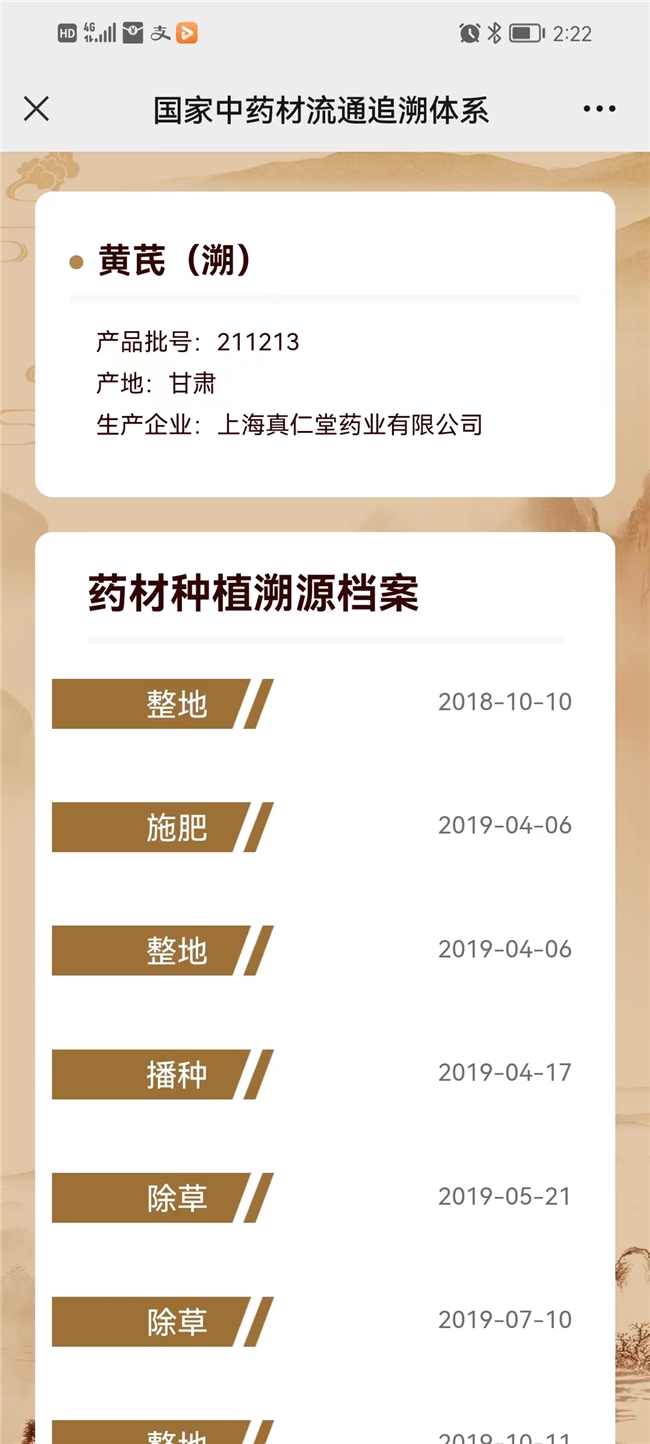Open the three-dot overflow menu
Viewport: 650px width, 1444px height.
[599, 109]
